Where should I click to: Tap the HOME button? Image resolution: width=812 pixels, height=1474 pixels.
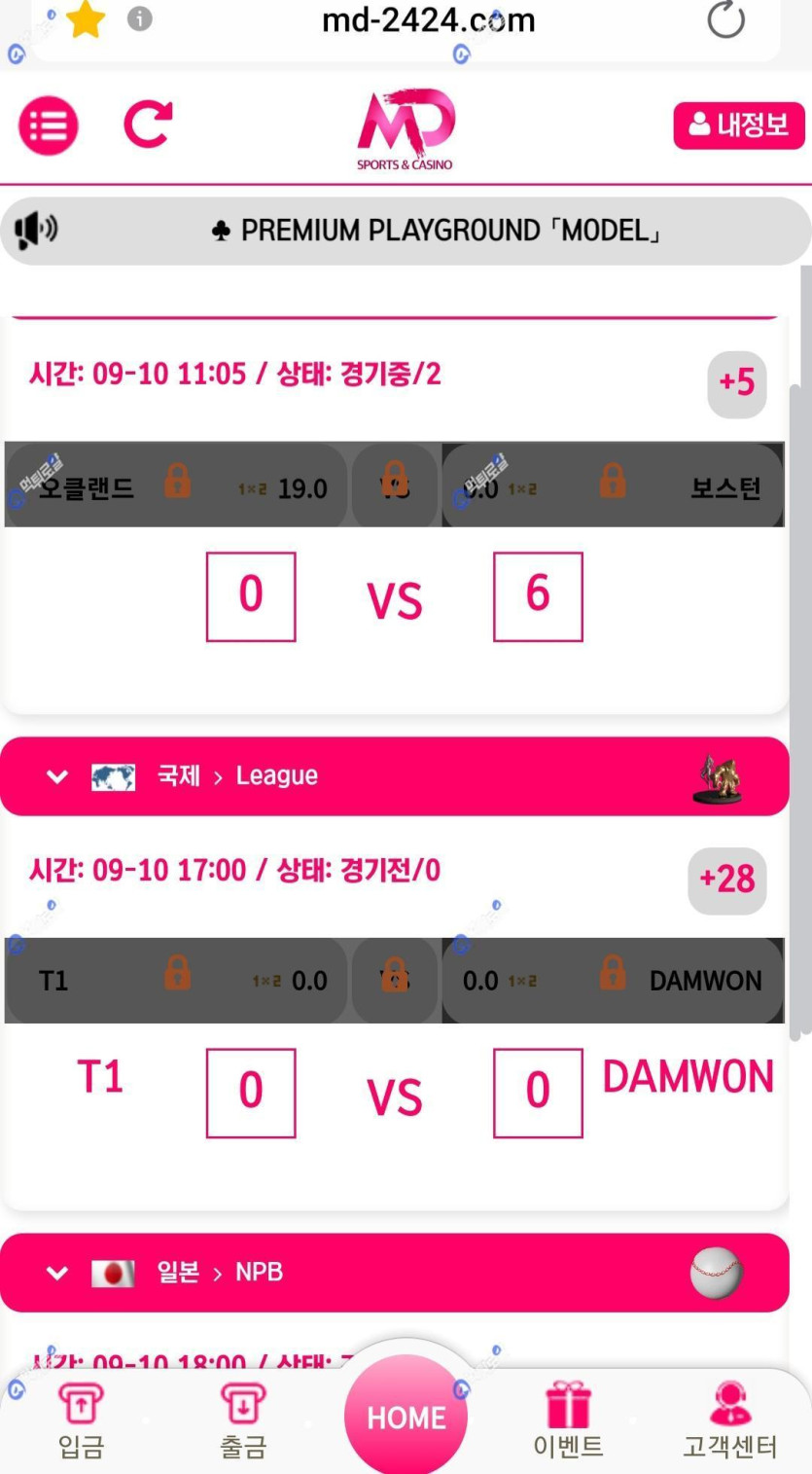click(x=406, y=1417)
